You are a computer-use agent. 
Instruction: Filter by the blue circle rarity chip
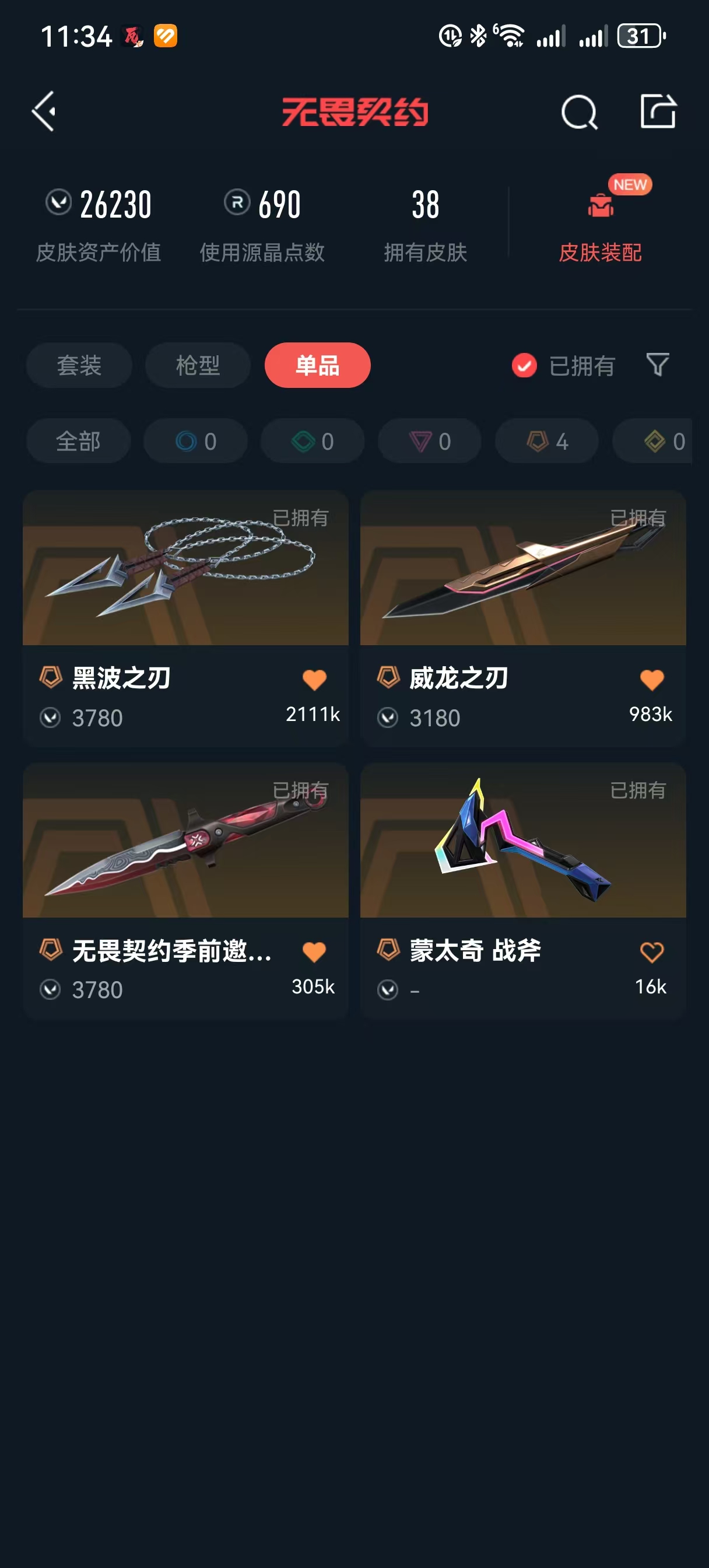195,440
